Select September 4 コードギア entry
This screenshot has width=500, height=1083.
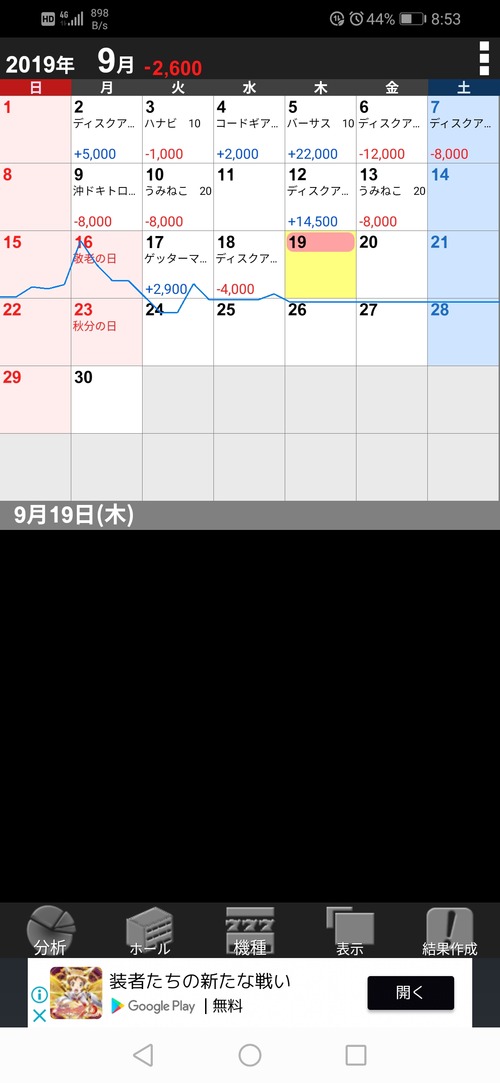pos(249,130)
